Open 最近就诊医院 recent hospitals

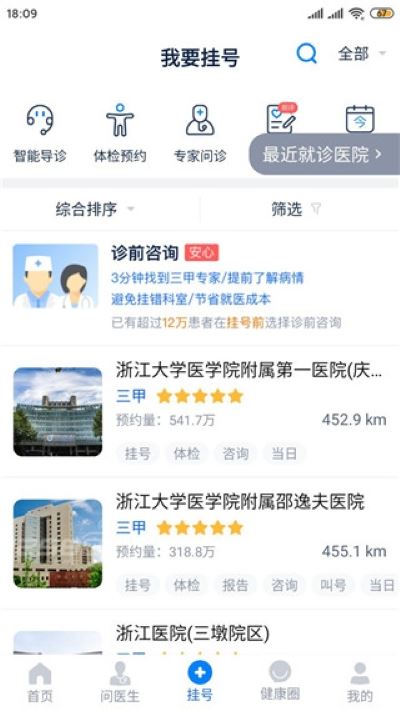(324, 154)
